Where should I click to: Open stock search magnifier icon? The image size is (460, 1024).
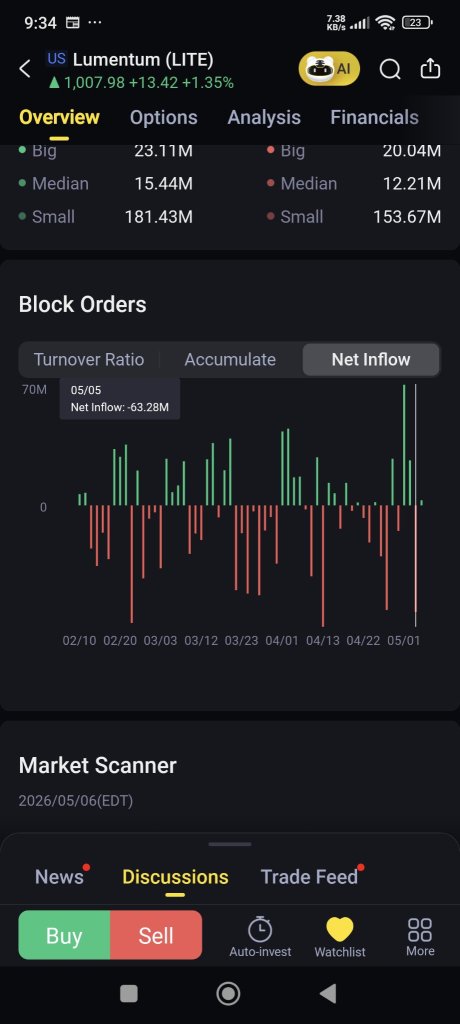coord(389,69)
